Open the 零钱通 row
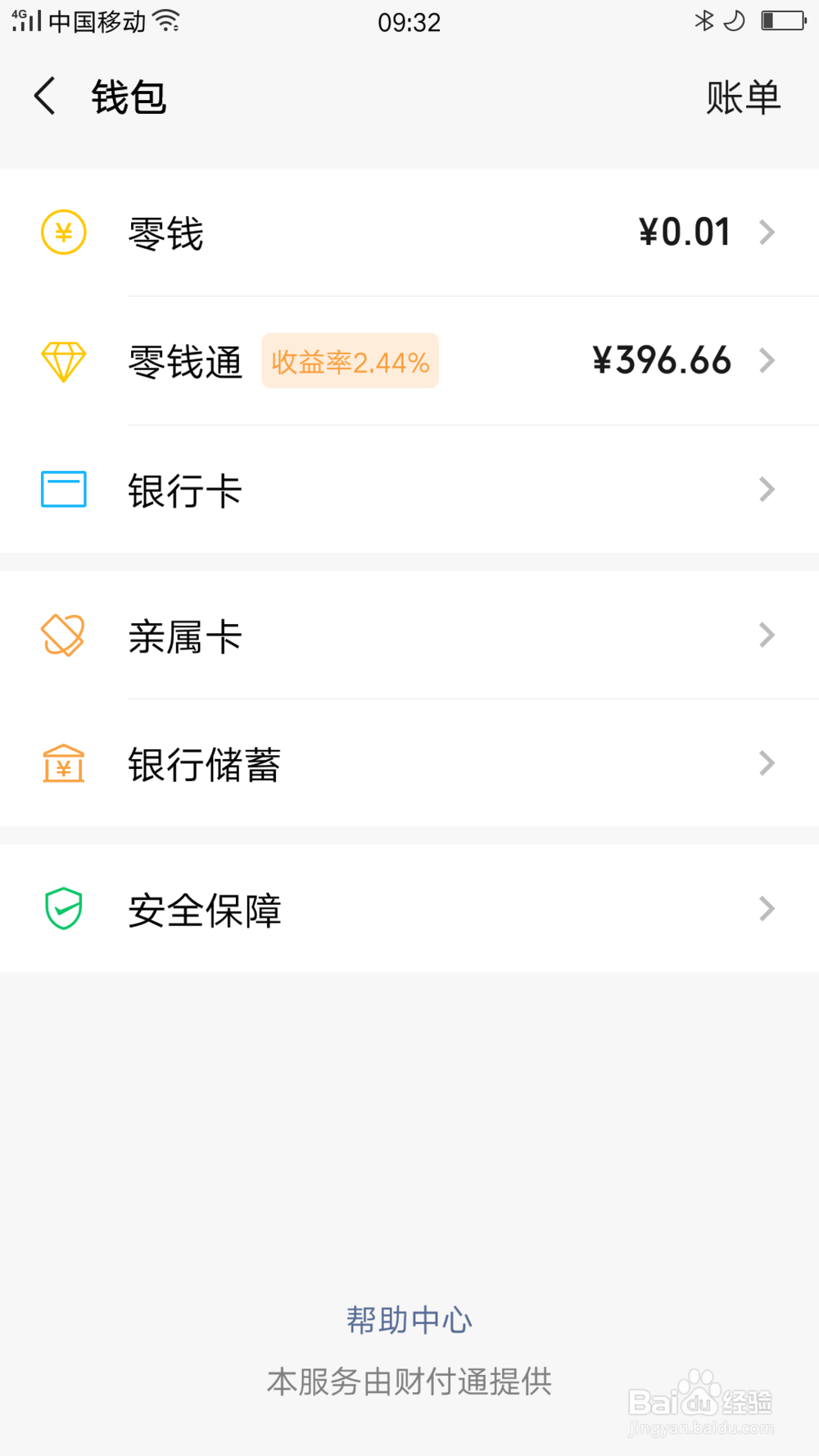 (x=409, y=361)
